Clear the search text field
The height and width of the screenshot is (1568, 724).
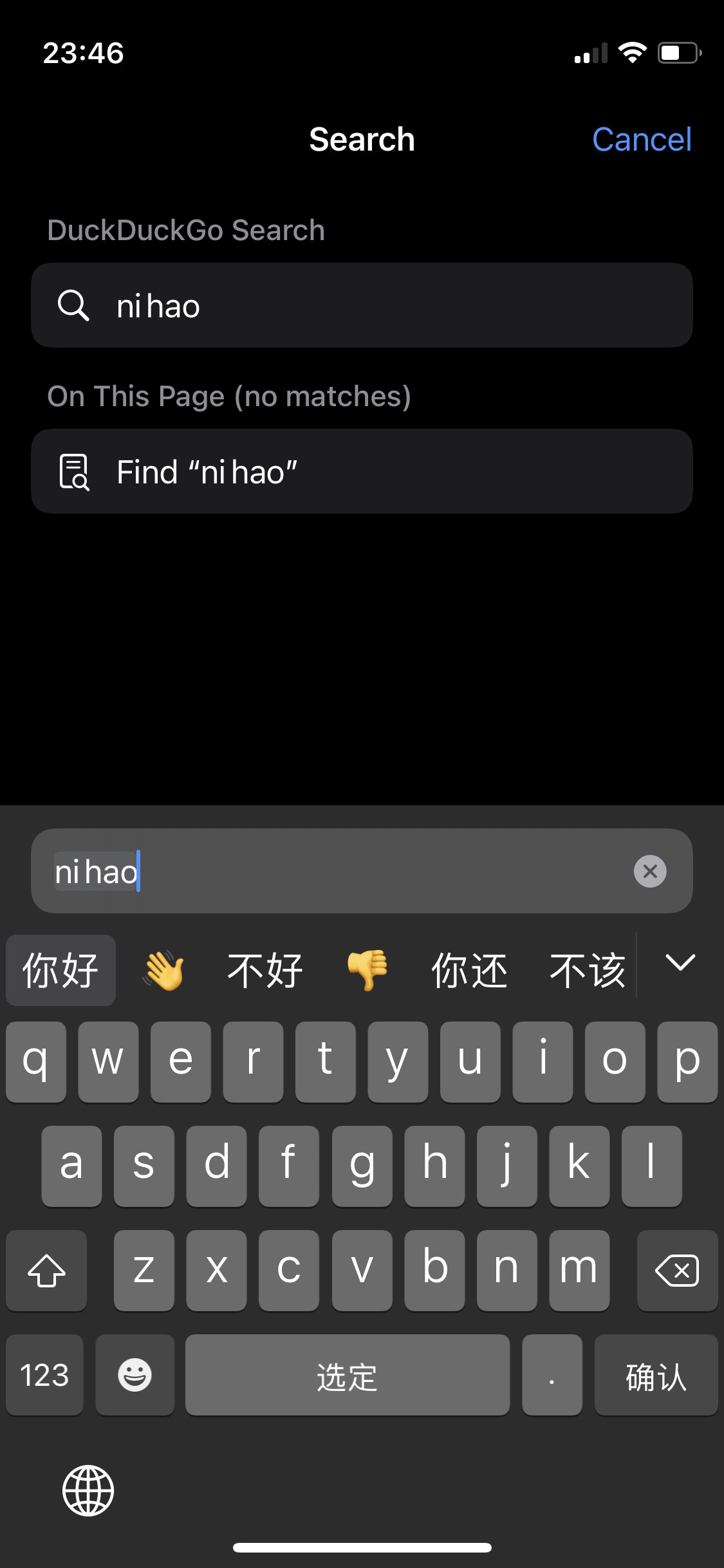[x=650, y=872]
